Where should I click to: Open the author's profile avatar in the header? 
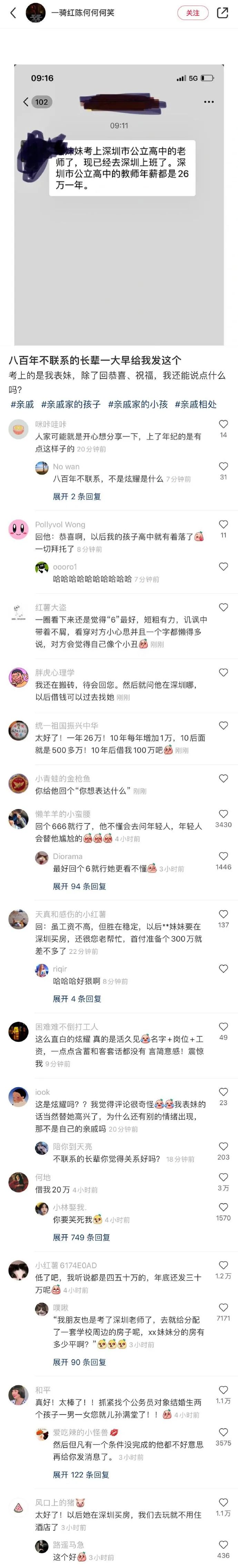pyautogui.click(x=36, y=13)
